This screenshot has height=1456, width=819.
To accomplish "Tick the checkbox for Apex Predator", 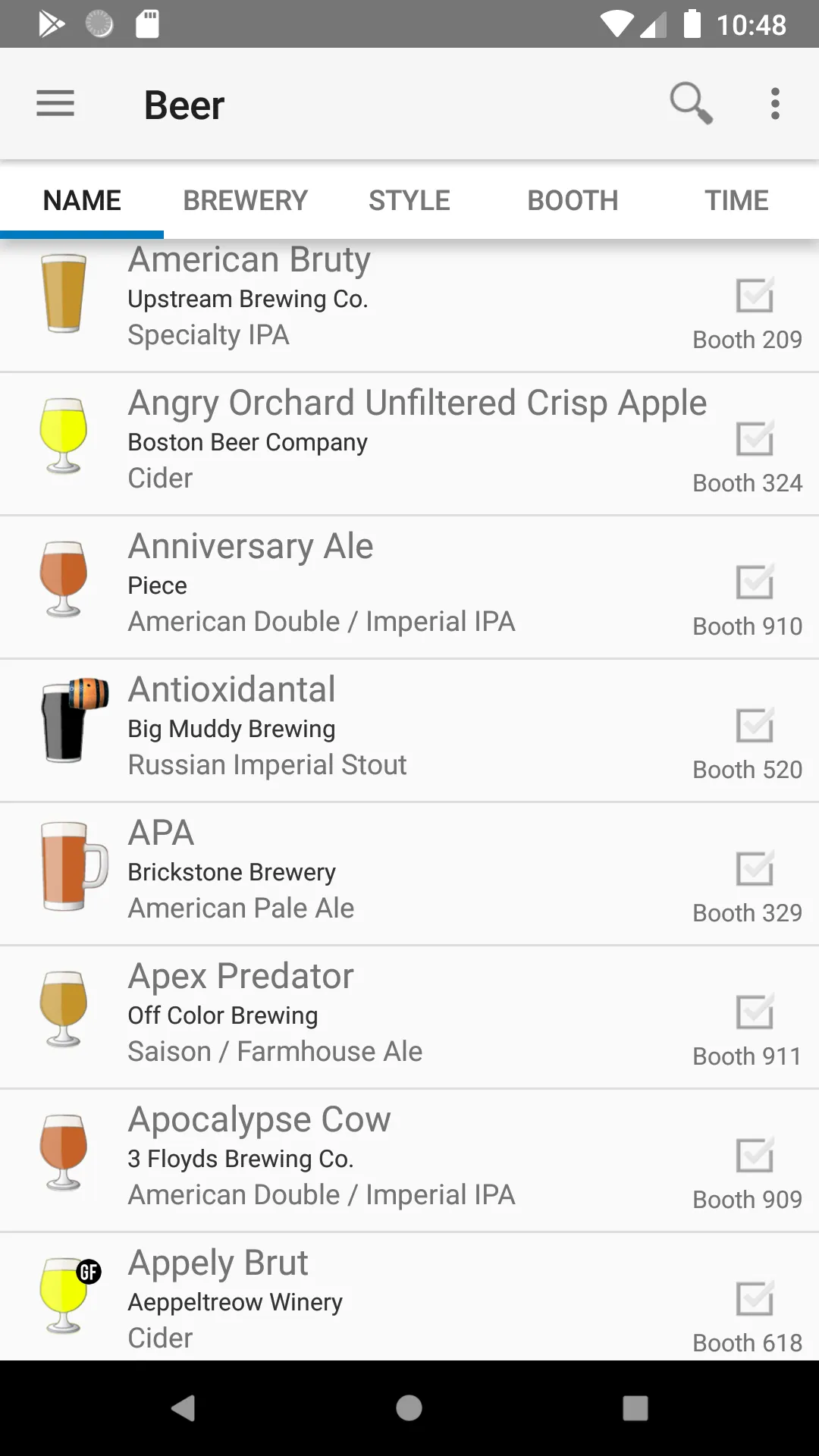I will click(x=755, y=1012).
